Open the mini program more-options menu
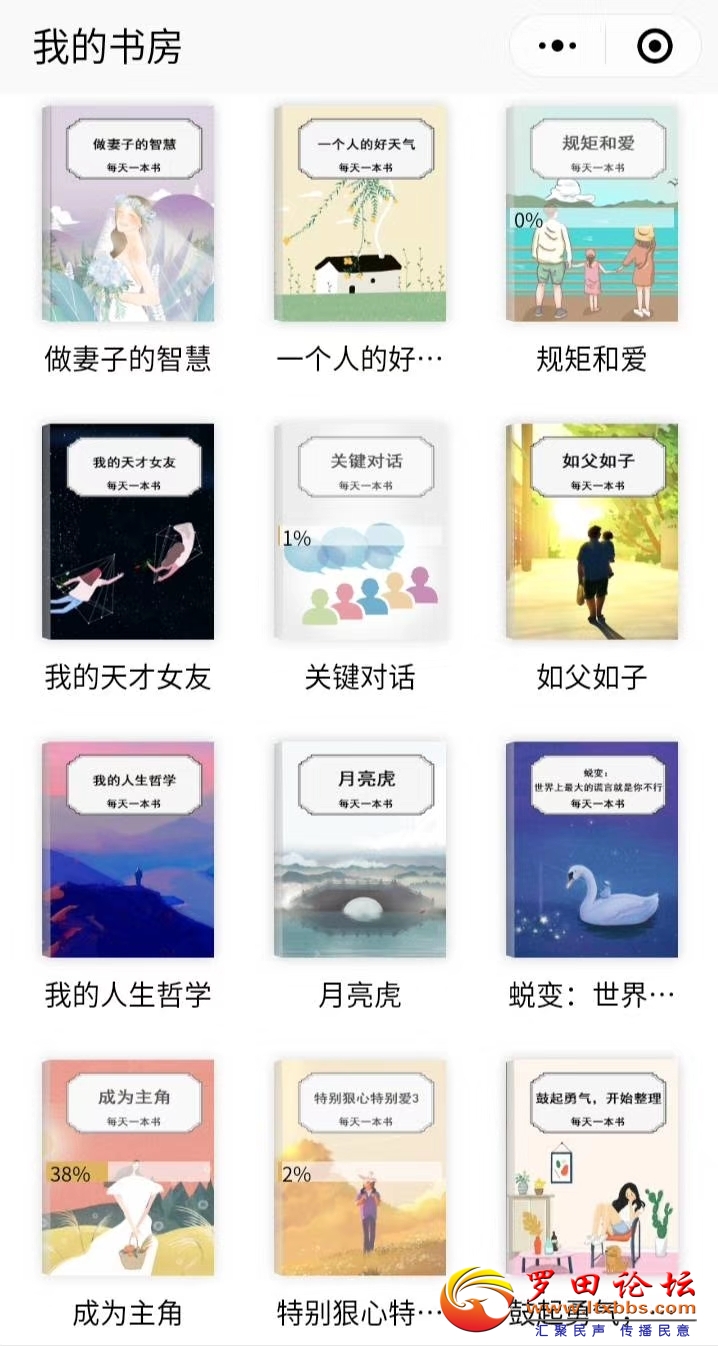This screenshot has height=1346, width=718. tap(557, 46)
